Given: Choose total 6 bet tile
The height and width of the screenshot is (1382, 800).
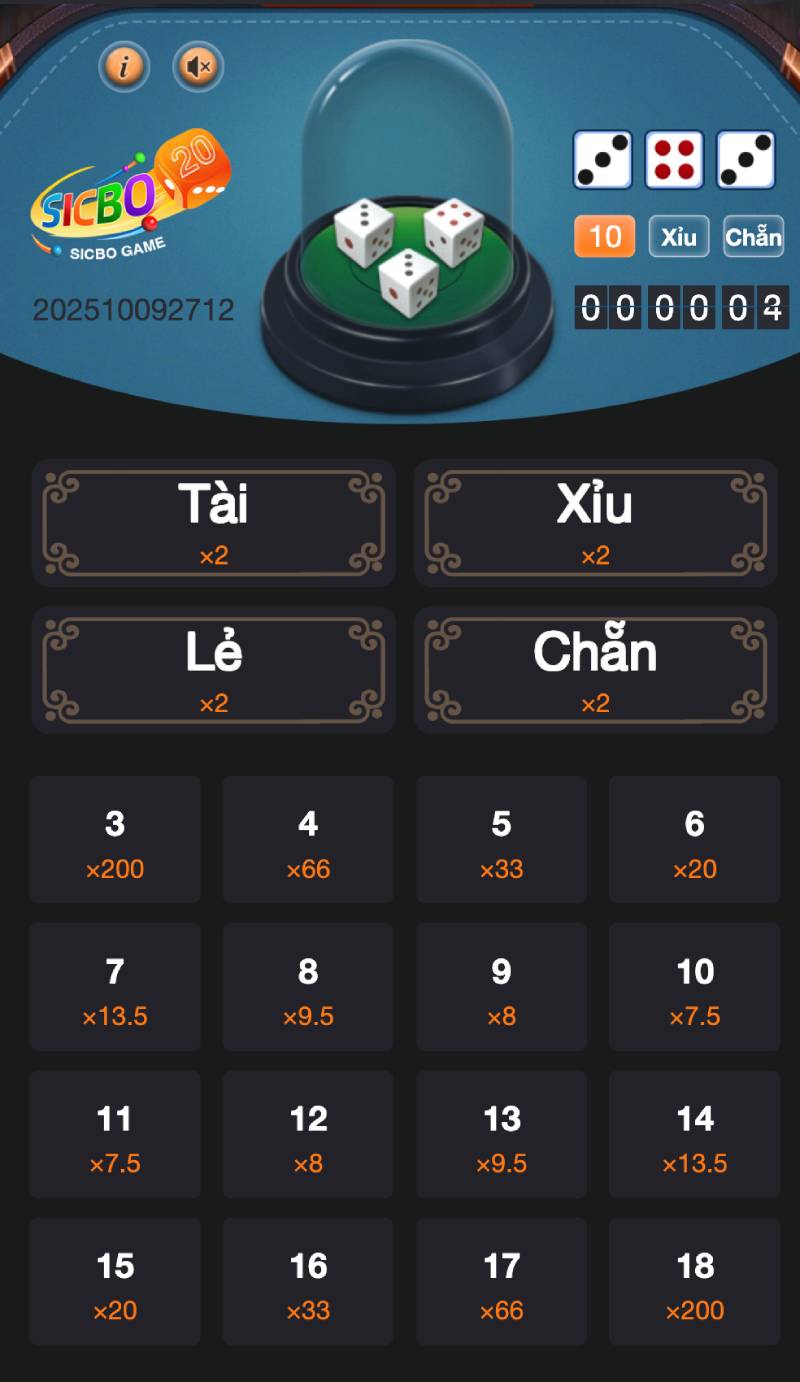Looking at the screenshot, I should click(694, 840).
